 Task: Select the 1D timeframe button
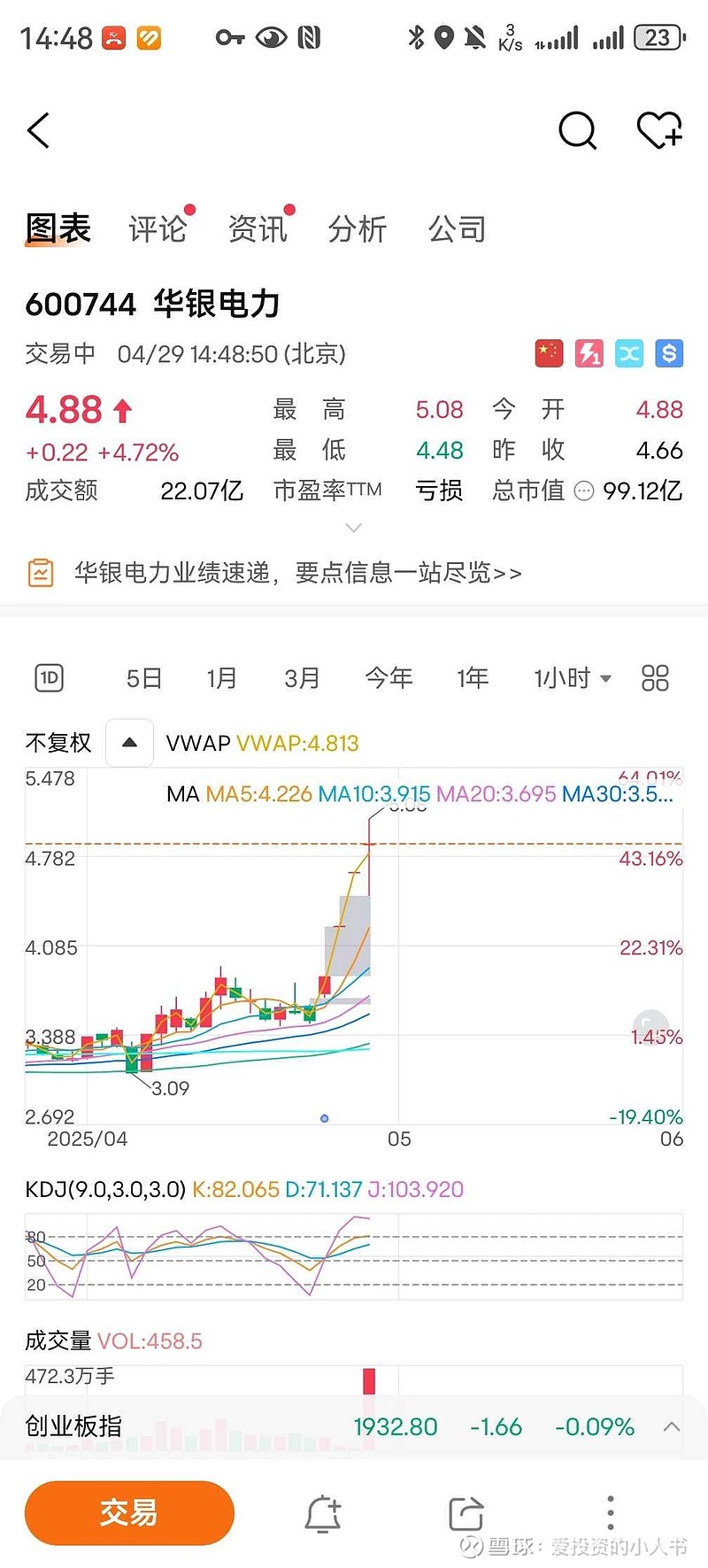click(49, 677)
